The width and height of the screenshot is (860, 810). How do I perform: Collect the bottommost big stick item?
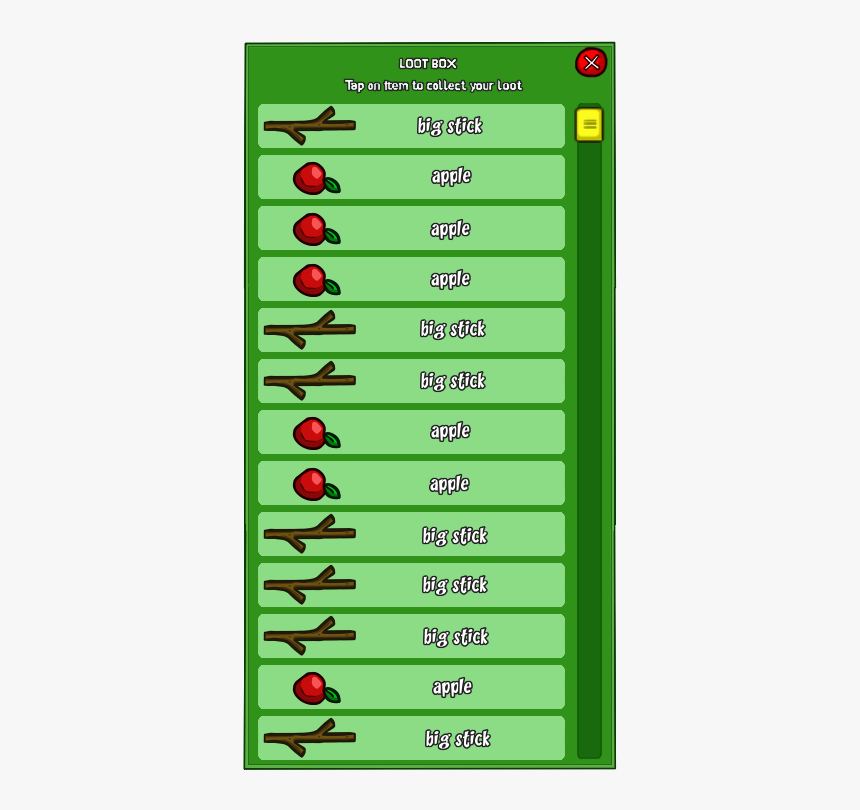click(x=411, y=738)
